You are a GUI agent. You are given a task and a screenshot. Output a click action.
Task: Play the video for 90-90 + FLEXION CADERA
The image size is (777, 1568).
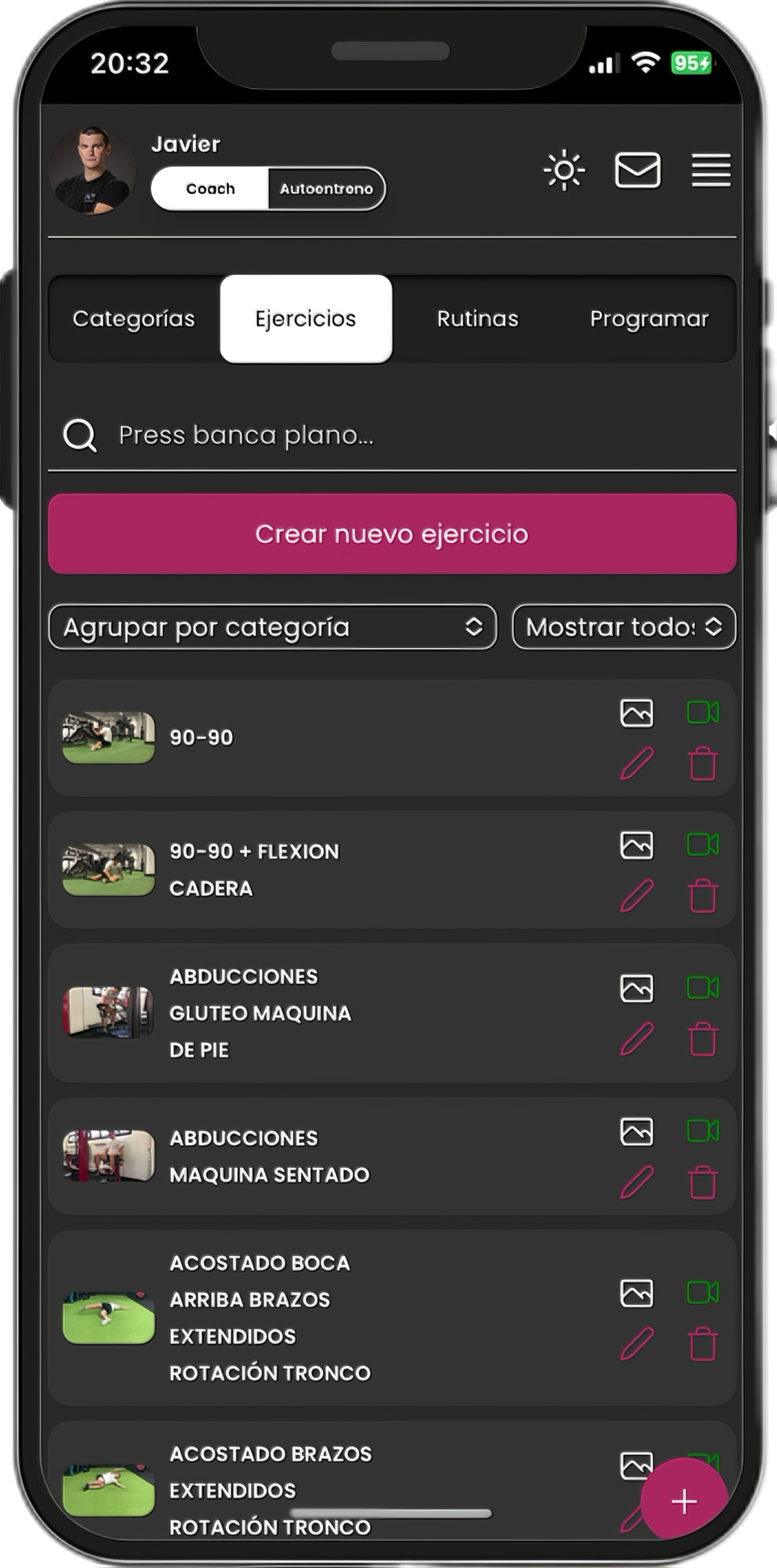703,845
